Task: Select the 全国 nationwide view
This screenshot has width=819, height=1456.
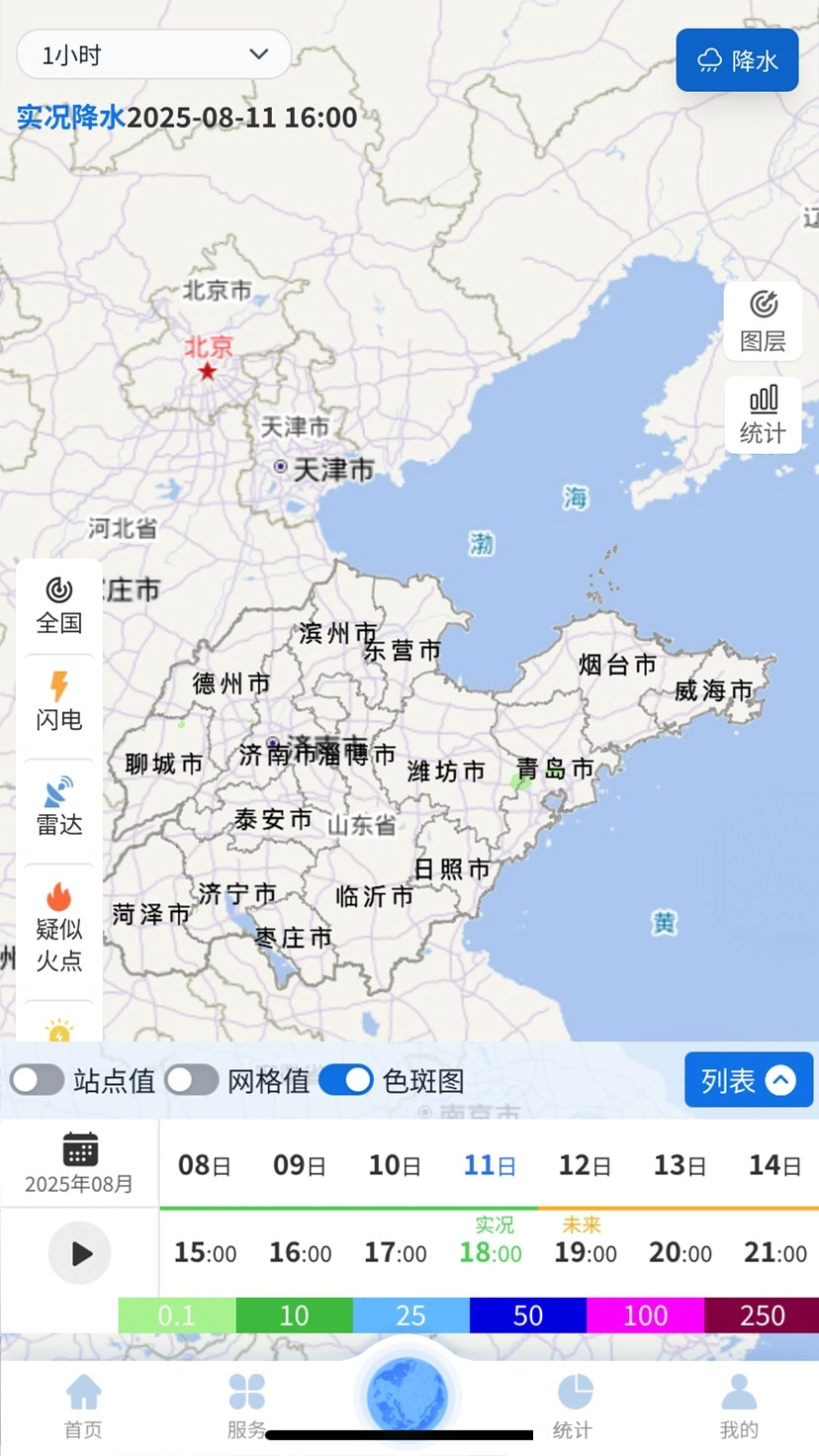Action: coord(59,605)
